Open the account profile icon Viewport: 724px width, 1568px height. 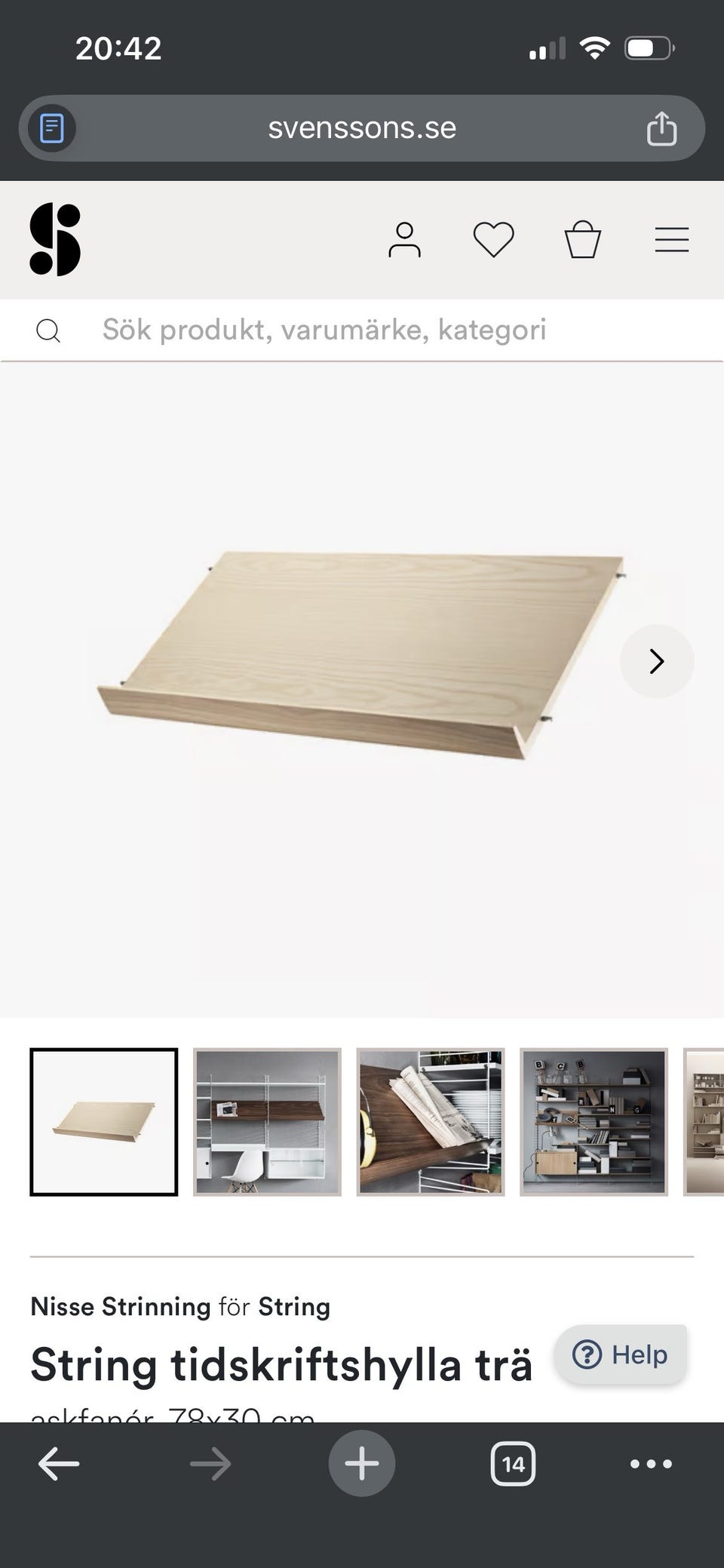pos(405,240)
